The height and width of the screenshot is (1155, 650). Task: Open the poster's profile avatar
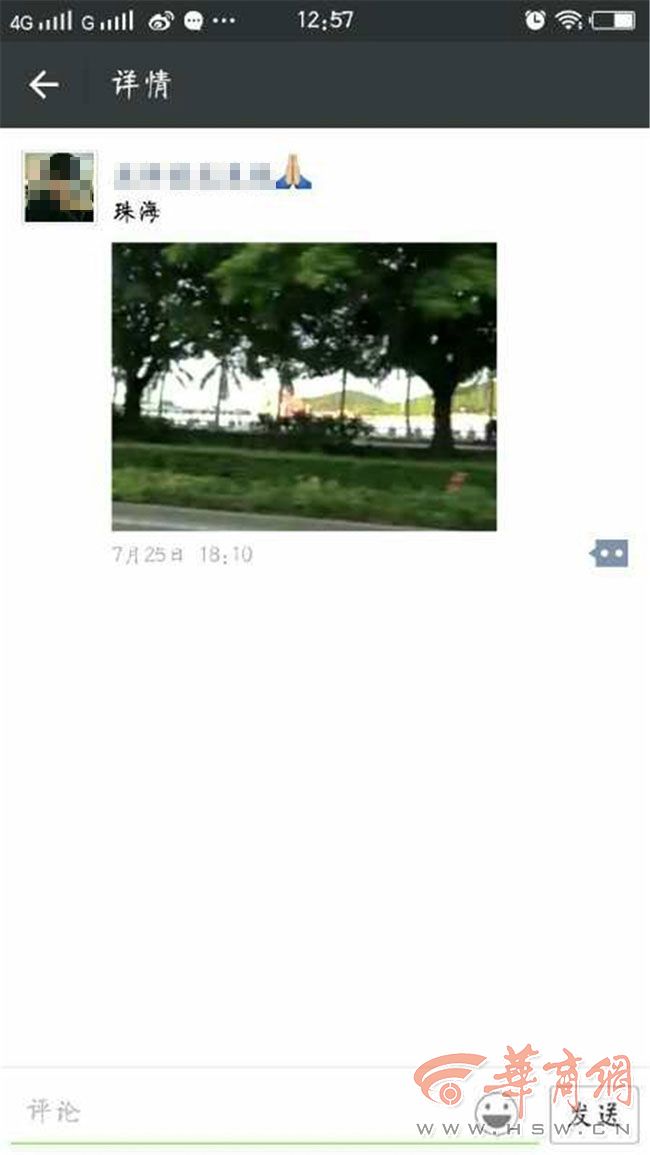[59, 187]
